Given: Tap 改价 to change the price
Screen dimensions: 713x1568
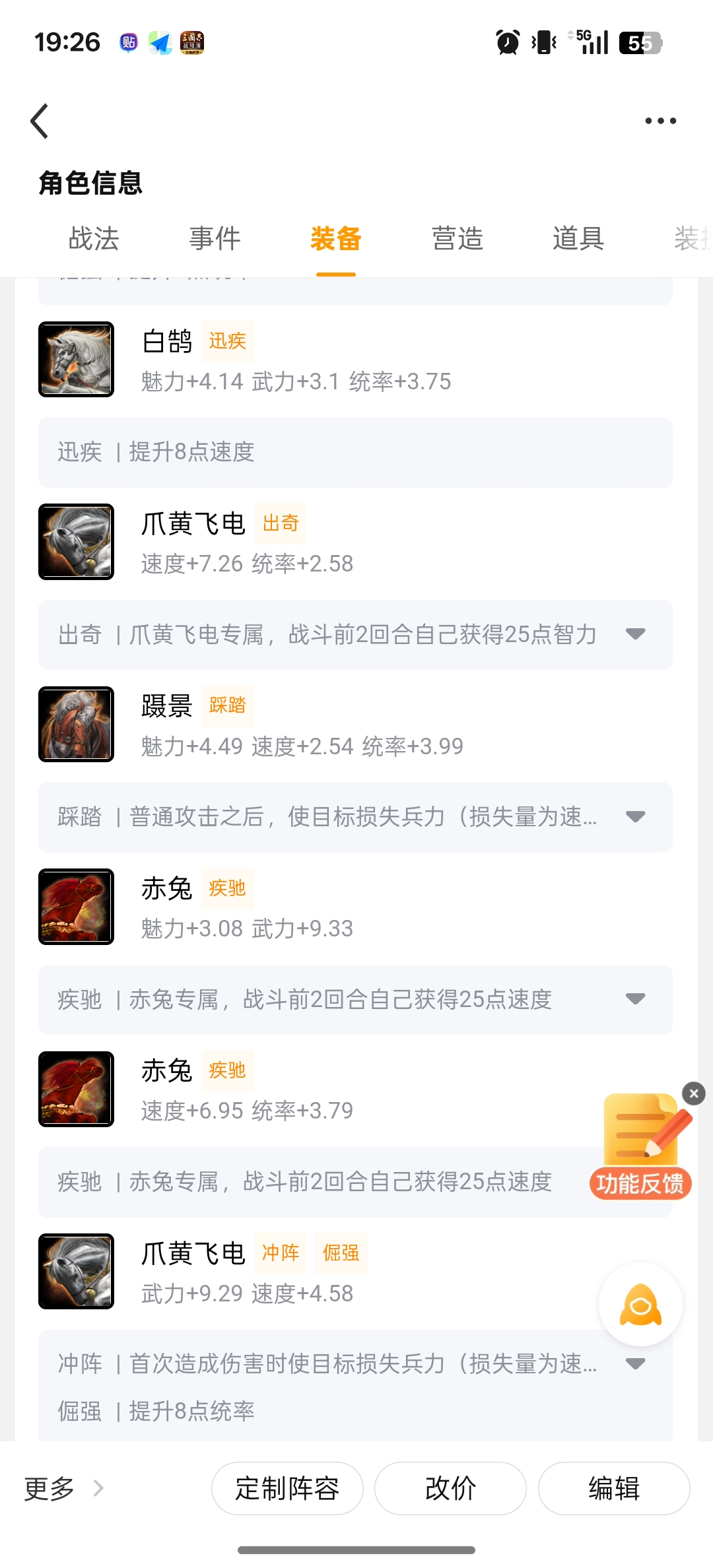Looking at the screenshot, I should pos(450,1489).
